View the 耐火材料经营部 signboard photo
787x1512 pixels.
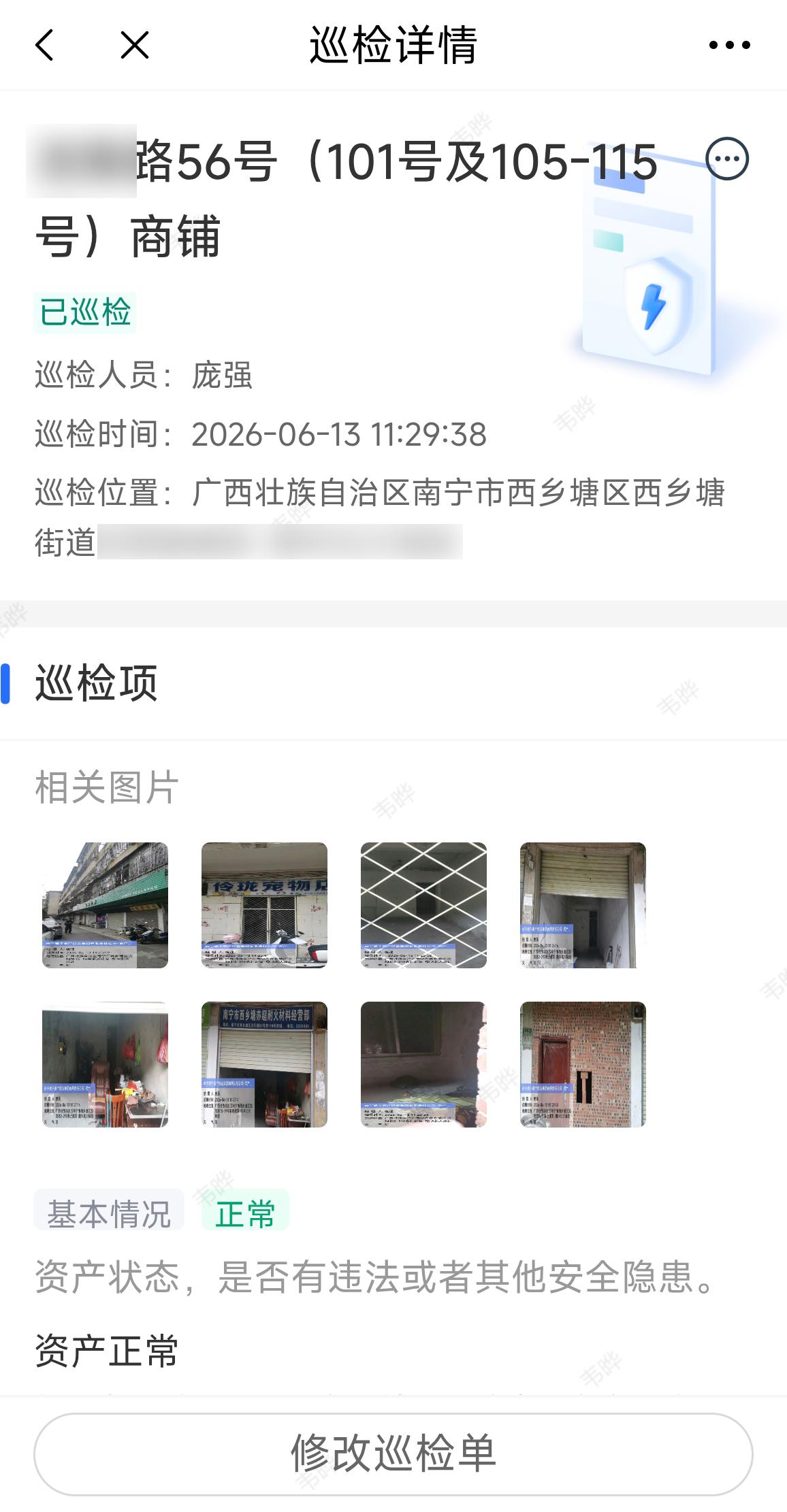click(x=264, y=1064)
